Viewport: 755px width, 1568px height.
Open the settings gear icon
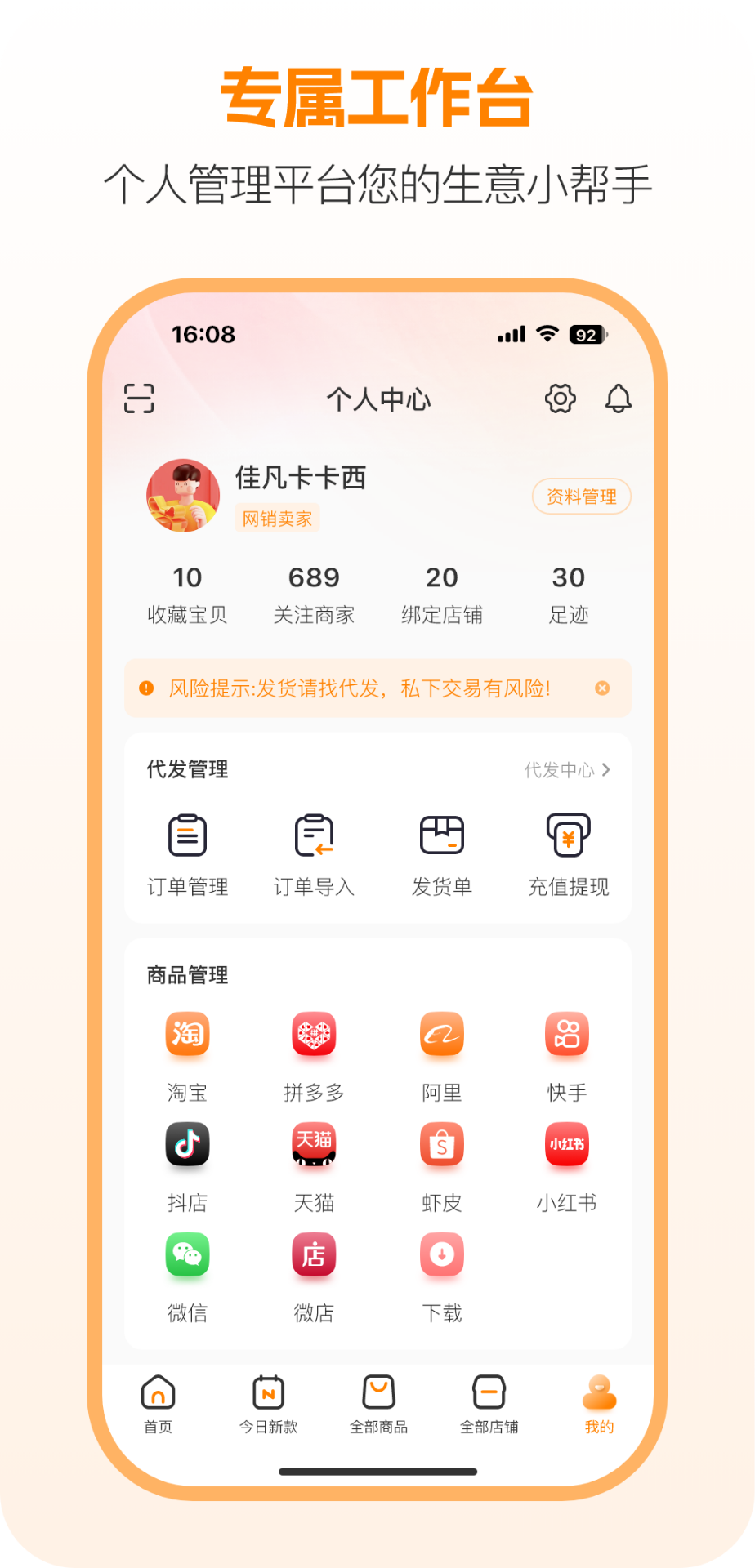click(x=559, y=399)
